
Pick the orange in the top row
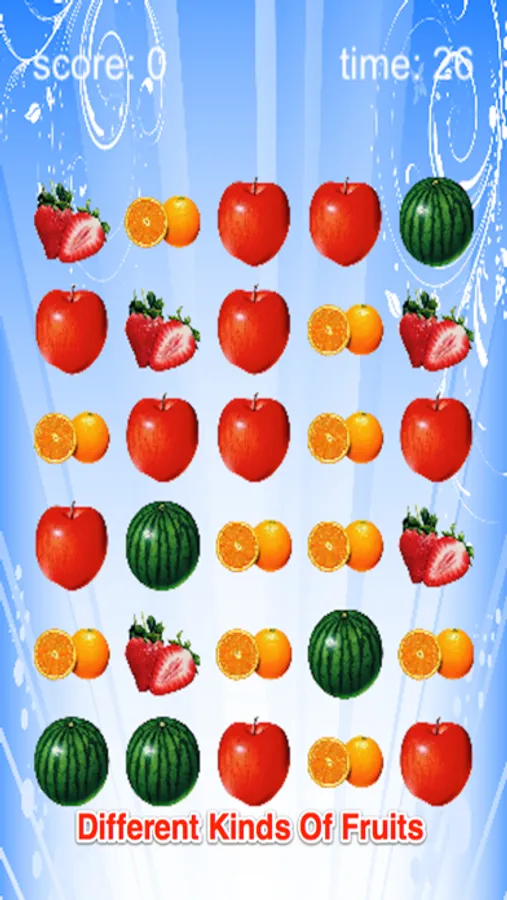tap(162, 222)
